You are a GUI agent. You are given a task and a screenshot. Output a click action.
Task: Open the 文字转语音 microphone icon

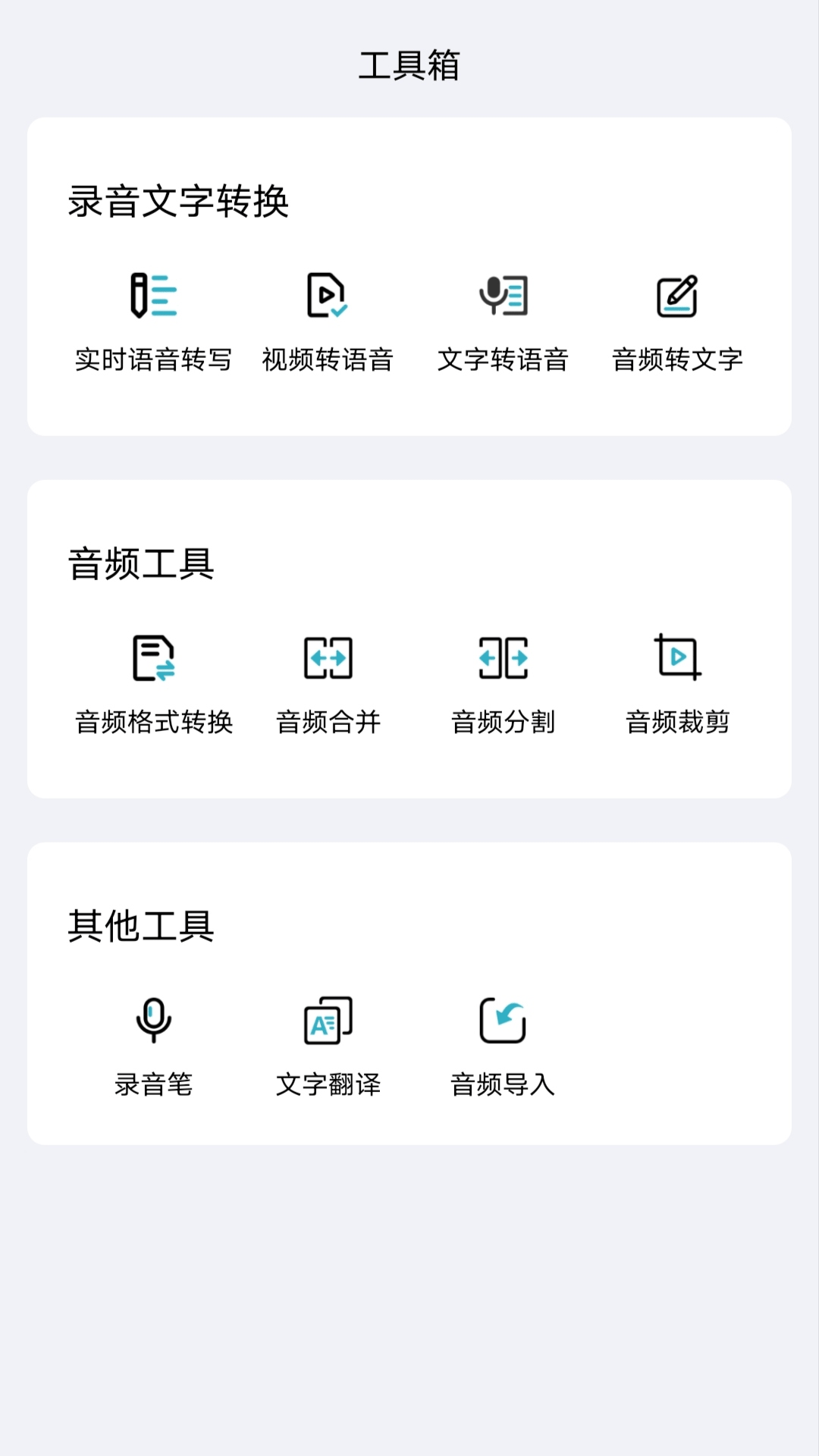504,297
